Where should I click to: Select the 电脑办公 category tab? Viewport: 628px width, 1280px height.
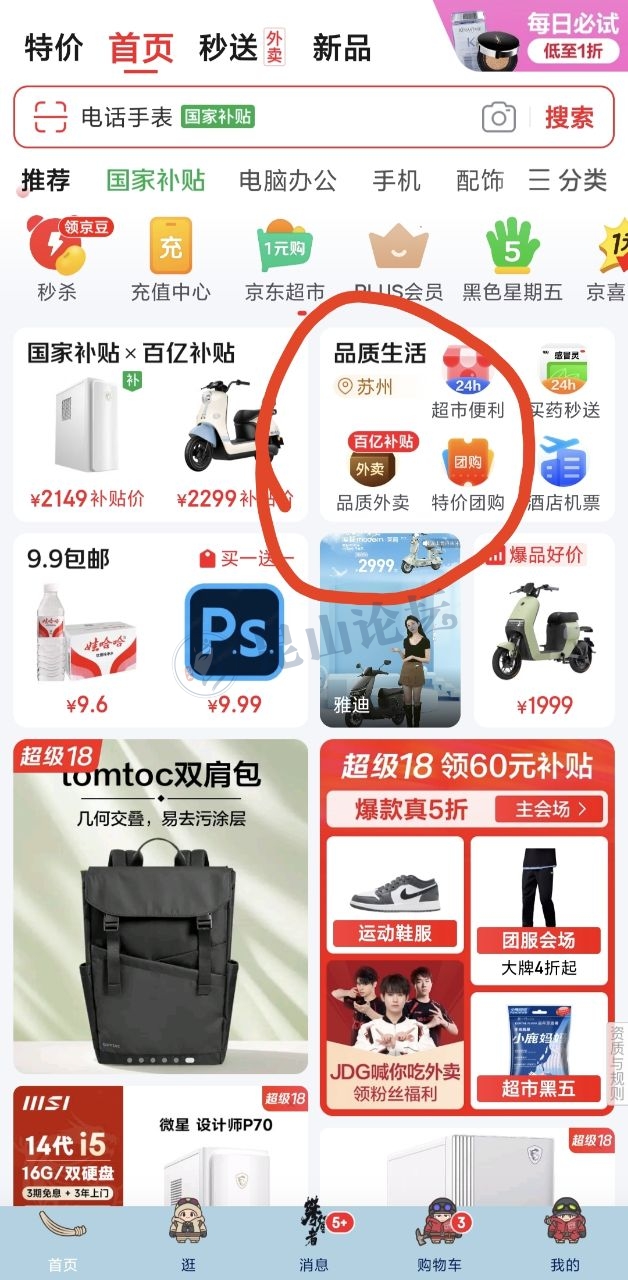click(x=287, y=181)
